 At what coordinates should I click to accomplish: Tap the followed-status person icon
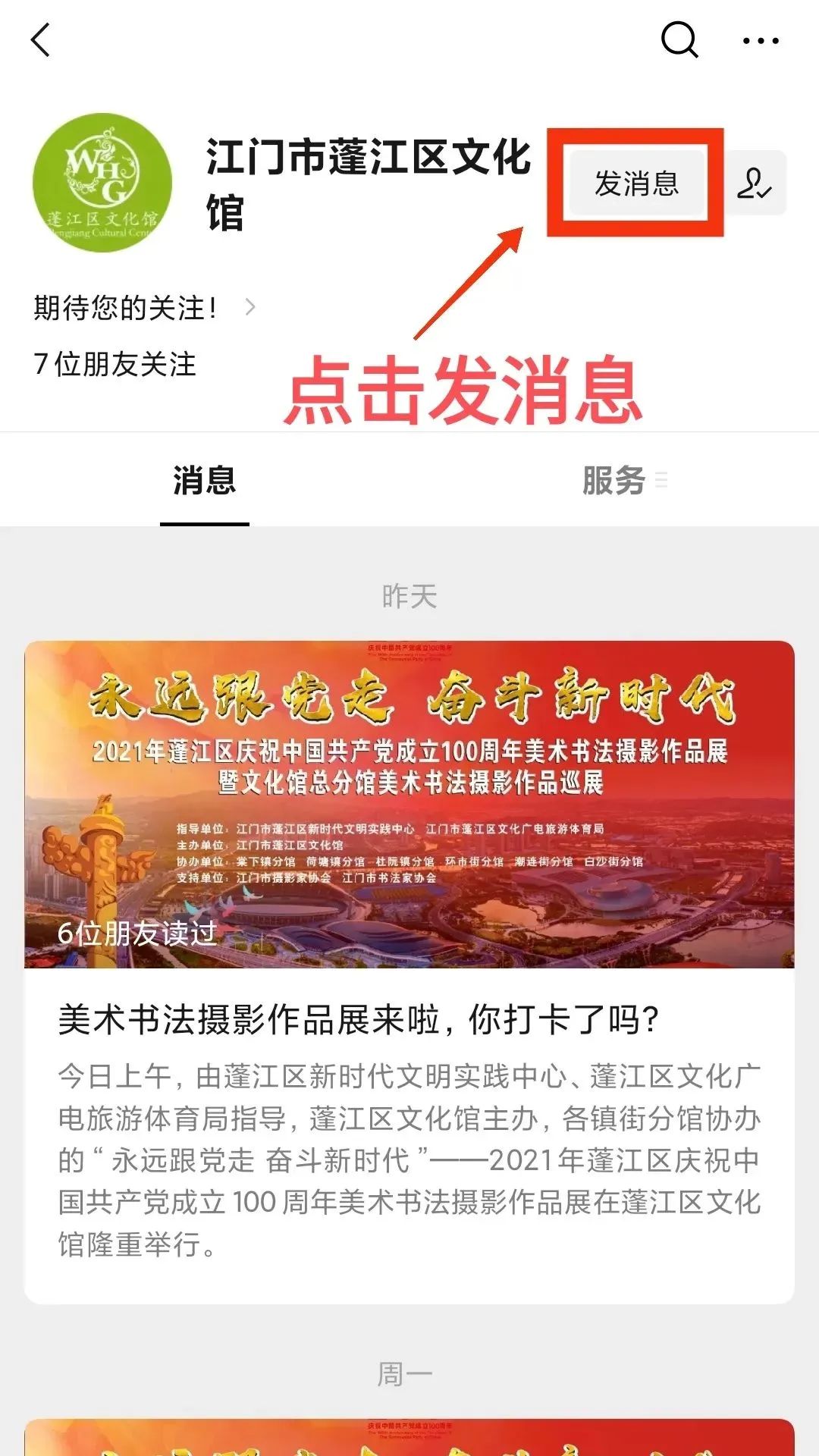[x=755, y=184]
